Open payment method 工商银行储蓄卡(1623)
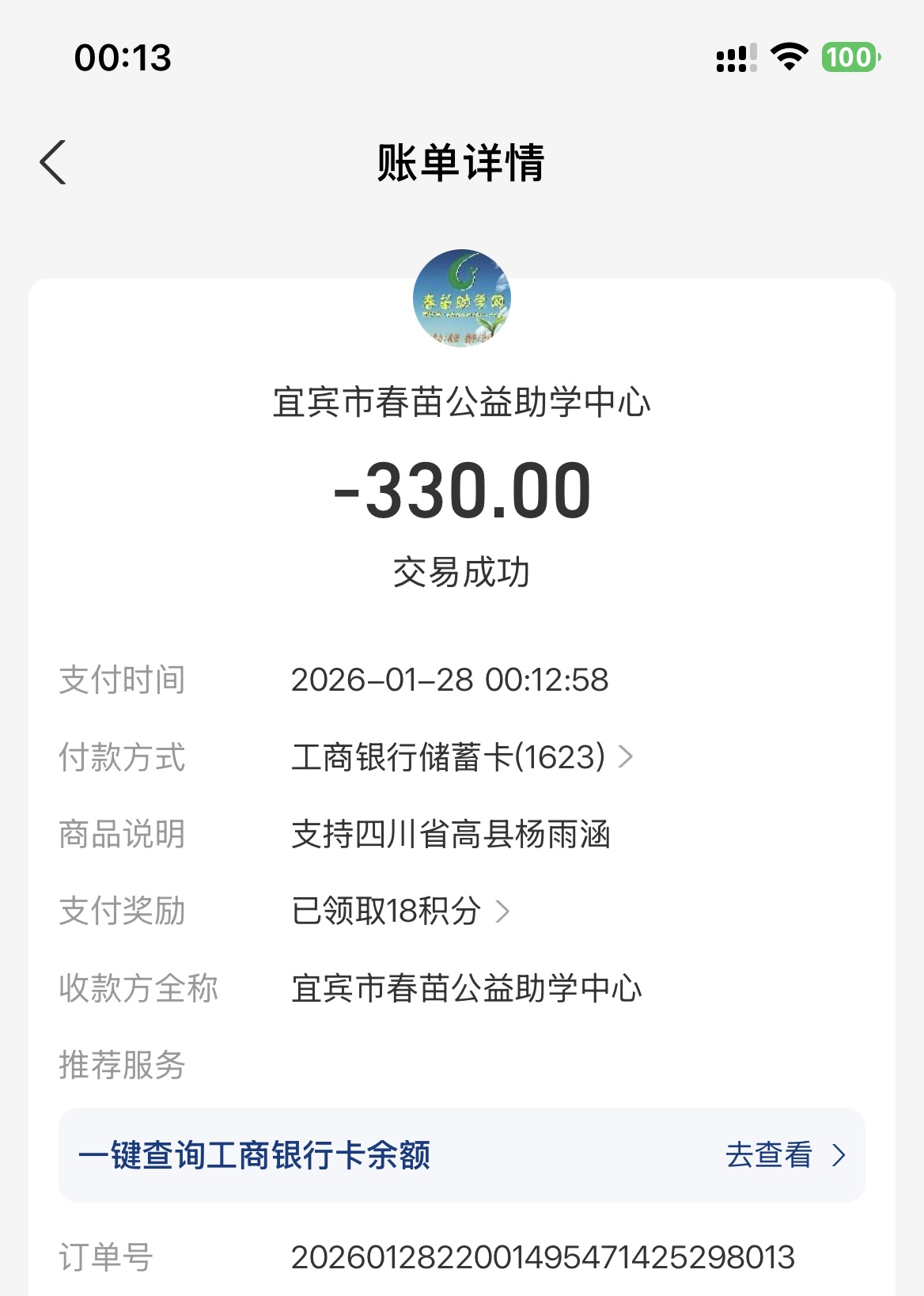 (x=462, y=757)
